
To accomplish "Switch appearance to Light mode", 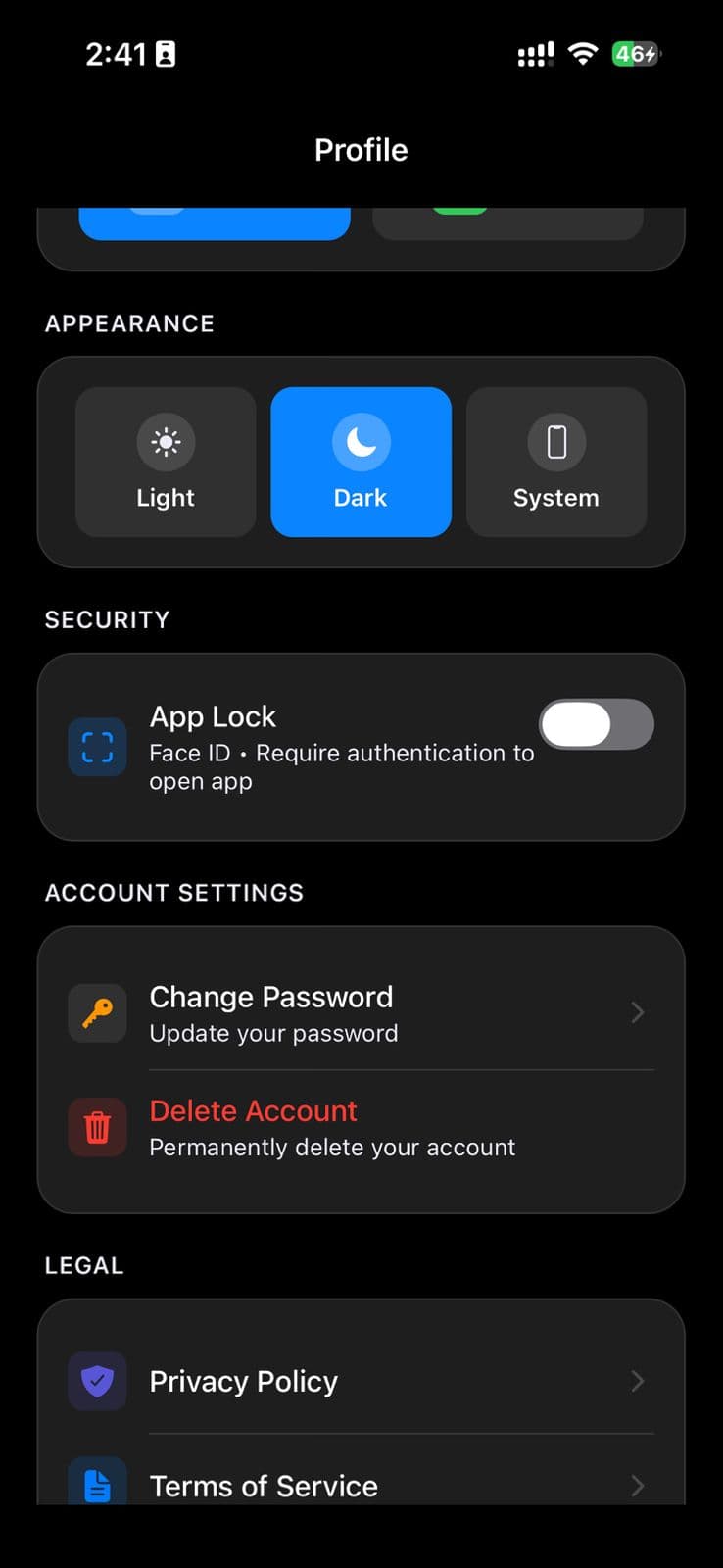I will point(165,462).
